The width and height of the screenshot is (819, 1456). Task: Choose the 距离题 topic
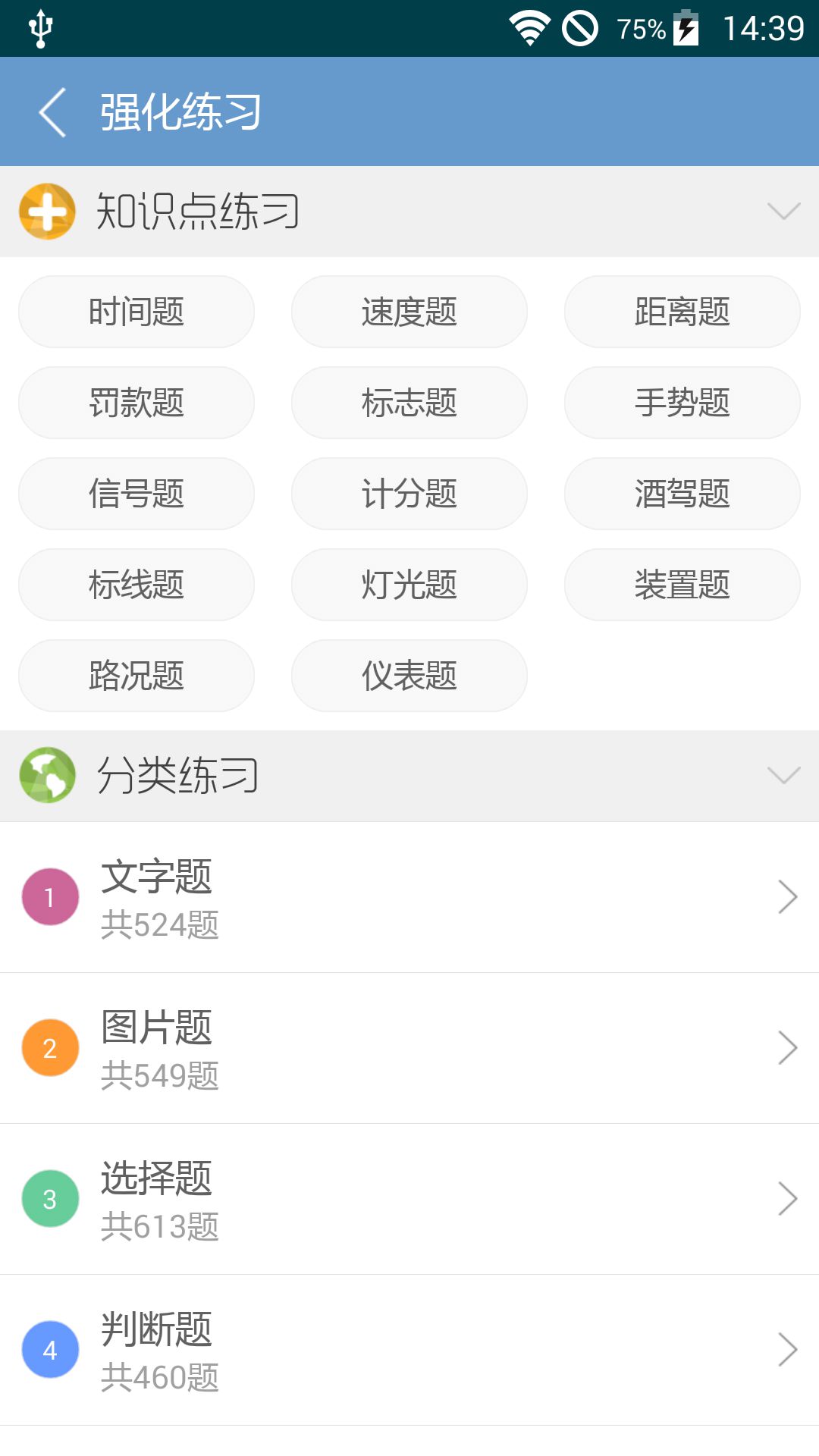click(x=682, y=312)
